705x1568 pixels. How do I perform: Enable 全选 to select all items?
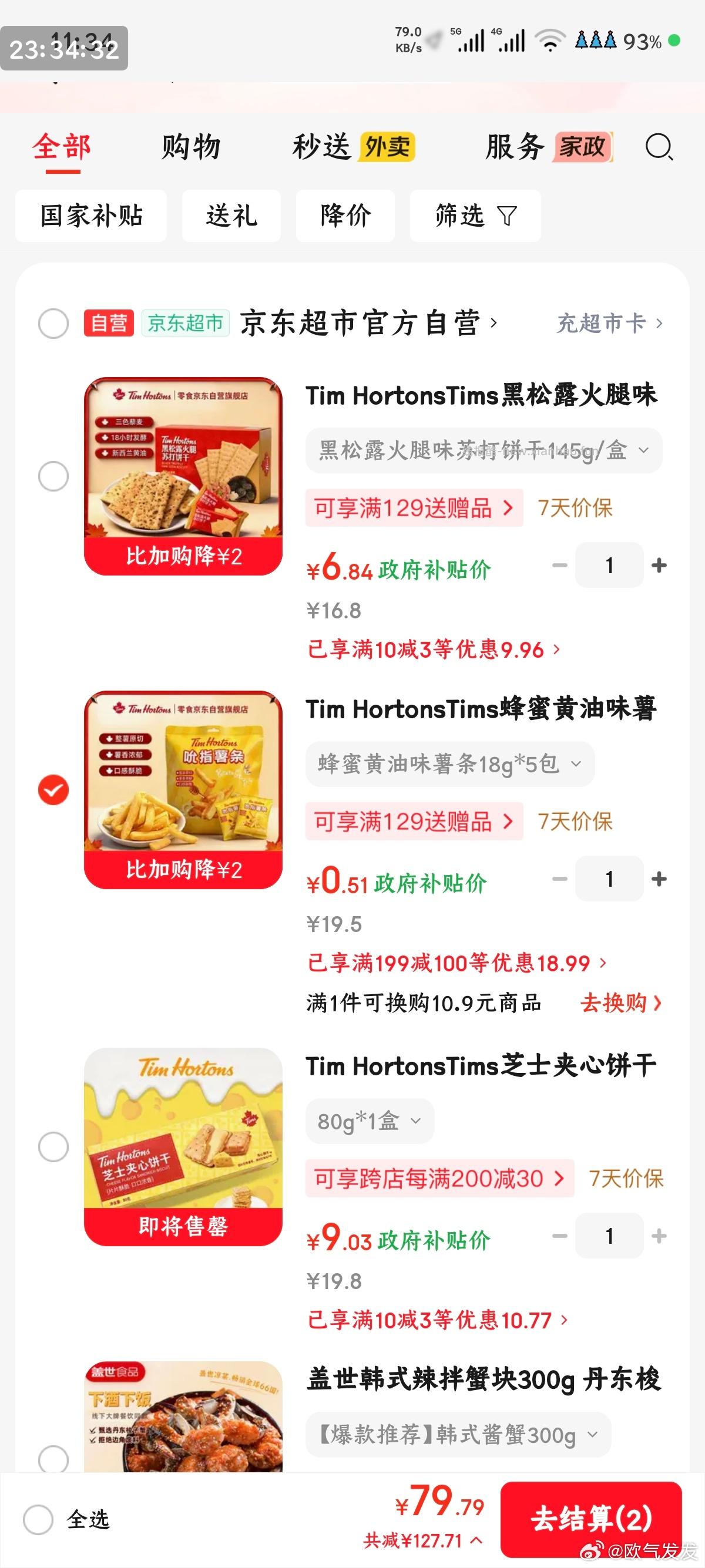[39, 1519]
